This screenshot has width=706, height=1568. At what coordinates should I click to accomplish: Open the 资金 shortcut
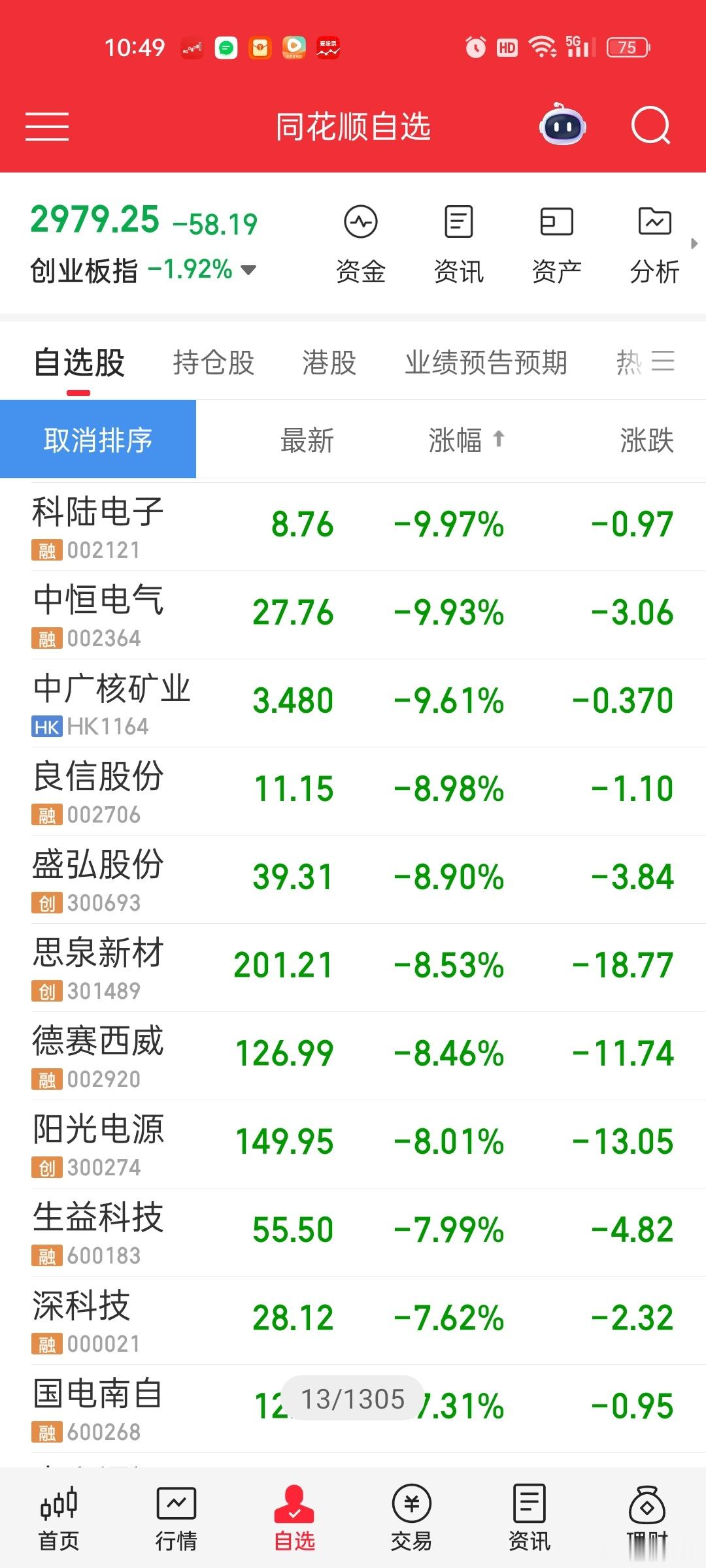pos(361,244)
